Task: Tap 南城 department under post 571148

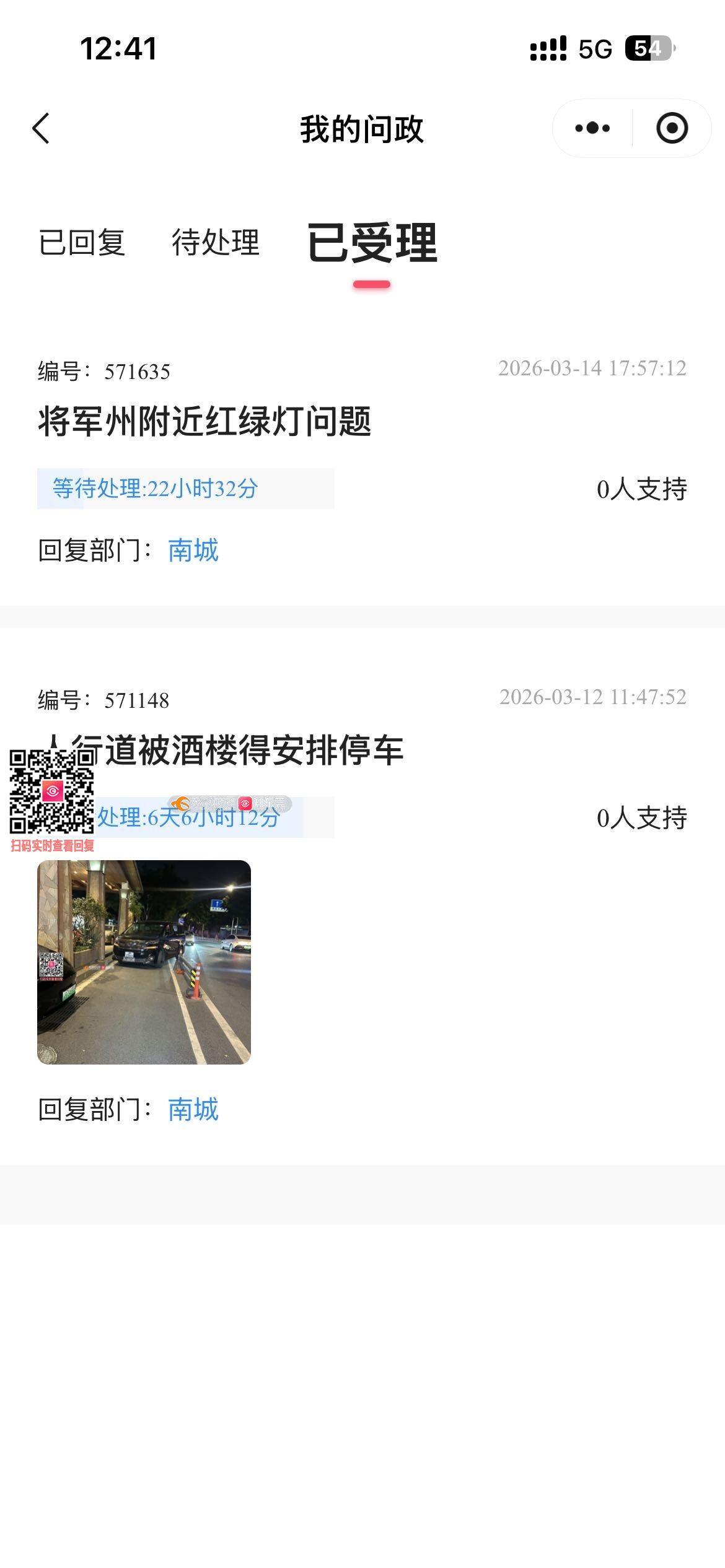Action: pyautogui.click(x=193, y=1109)
